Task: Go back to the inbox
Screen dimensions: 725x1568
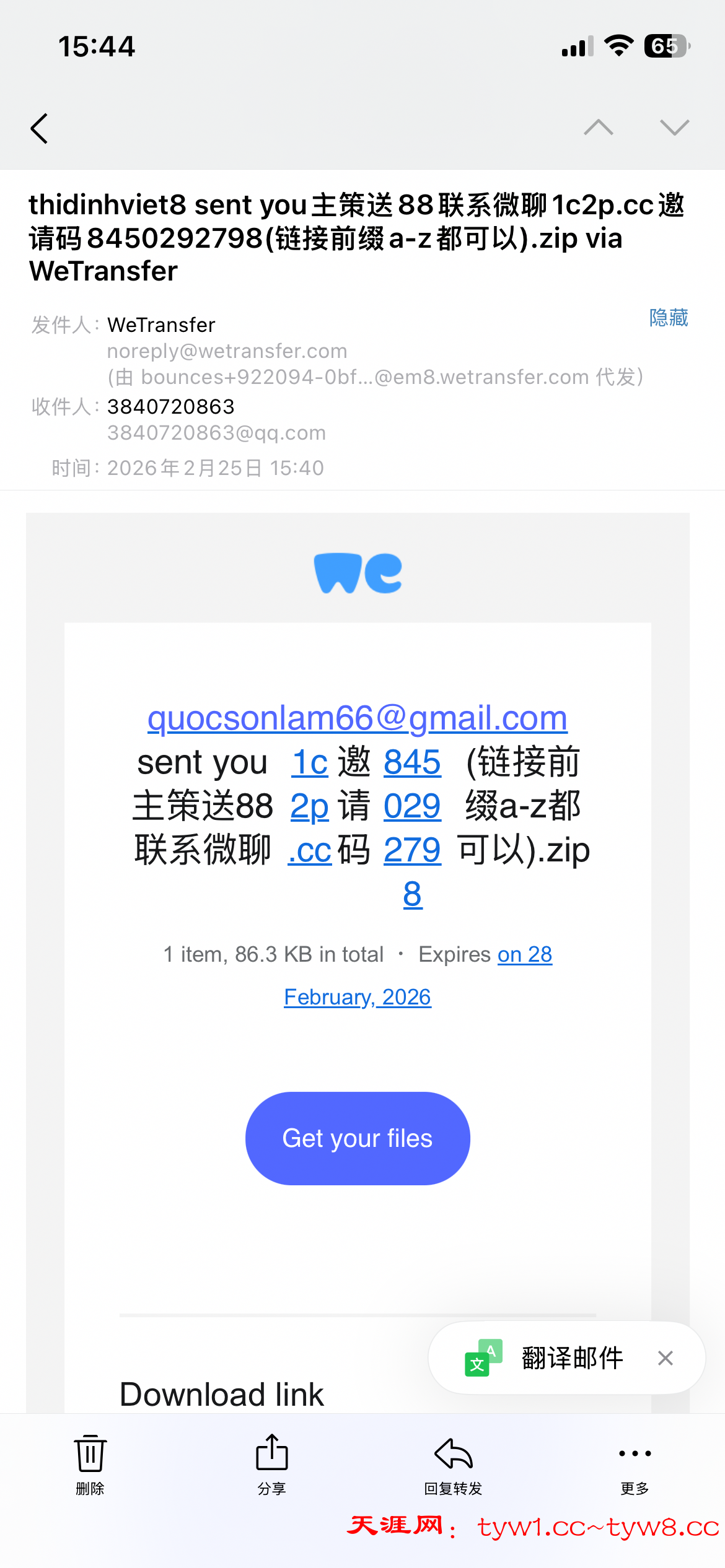Action: [40, 129]
